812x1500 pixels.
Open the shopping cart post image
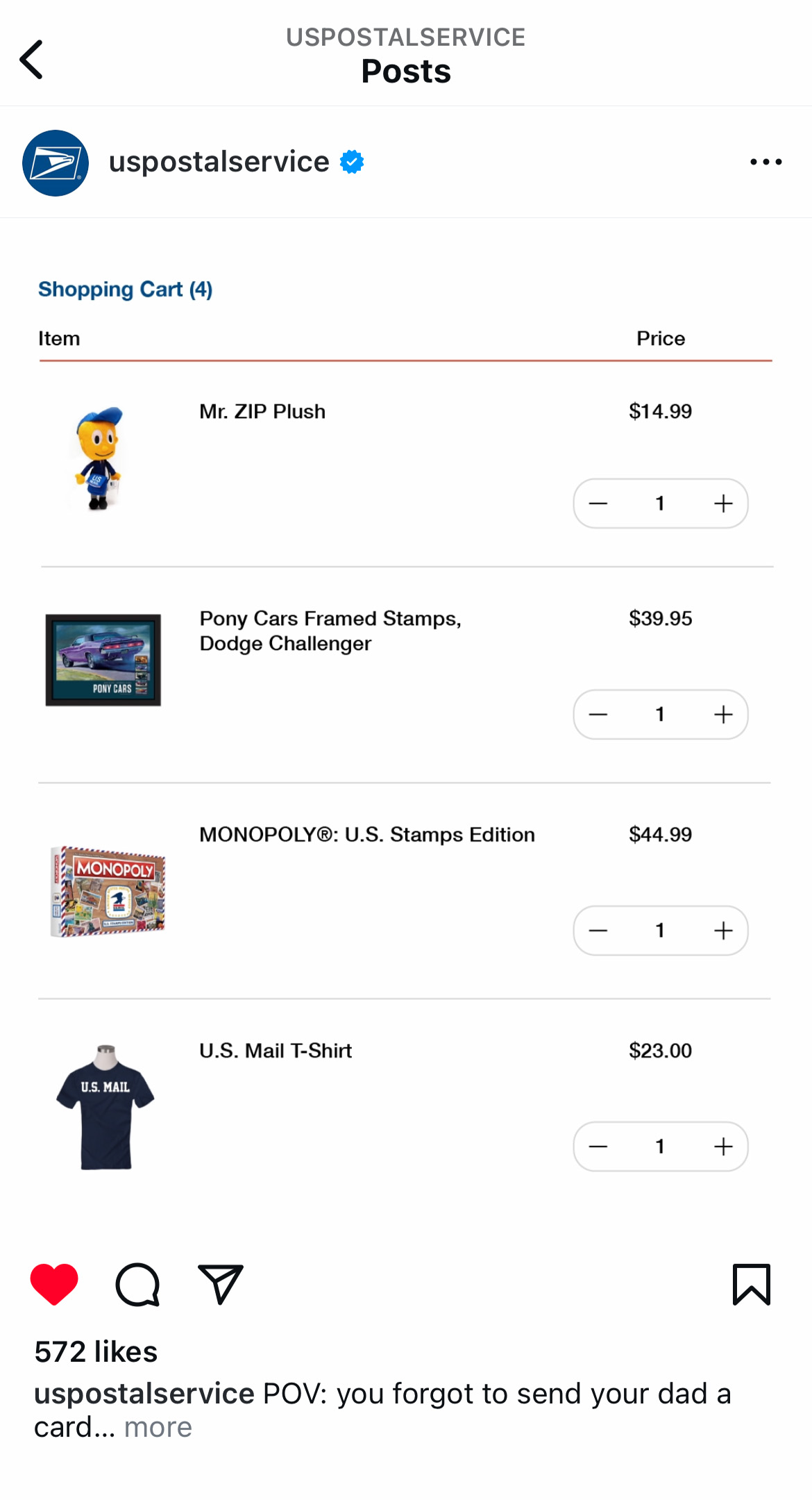[x=406, y=729]
